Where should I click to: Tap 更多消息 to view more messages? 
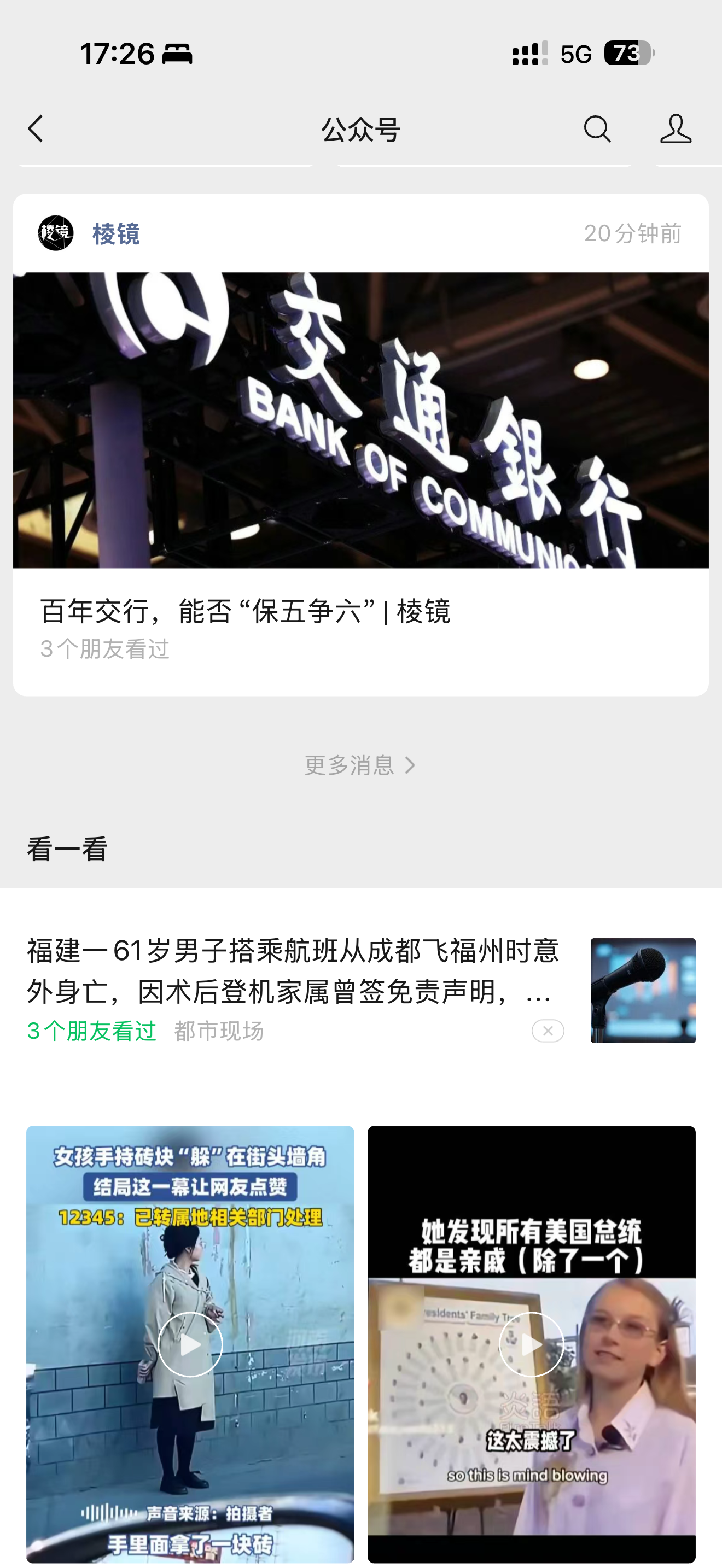[x=360, y=765]
